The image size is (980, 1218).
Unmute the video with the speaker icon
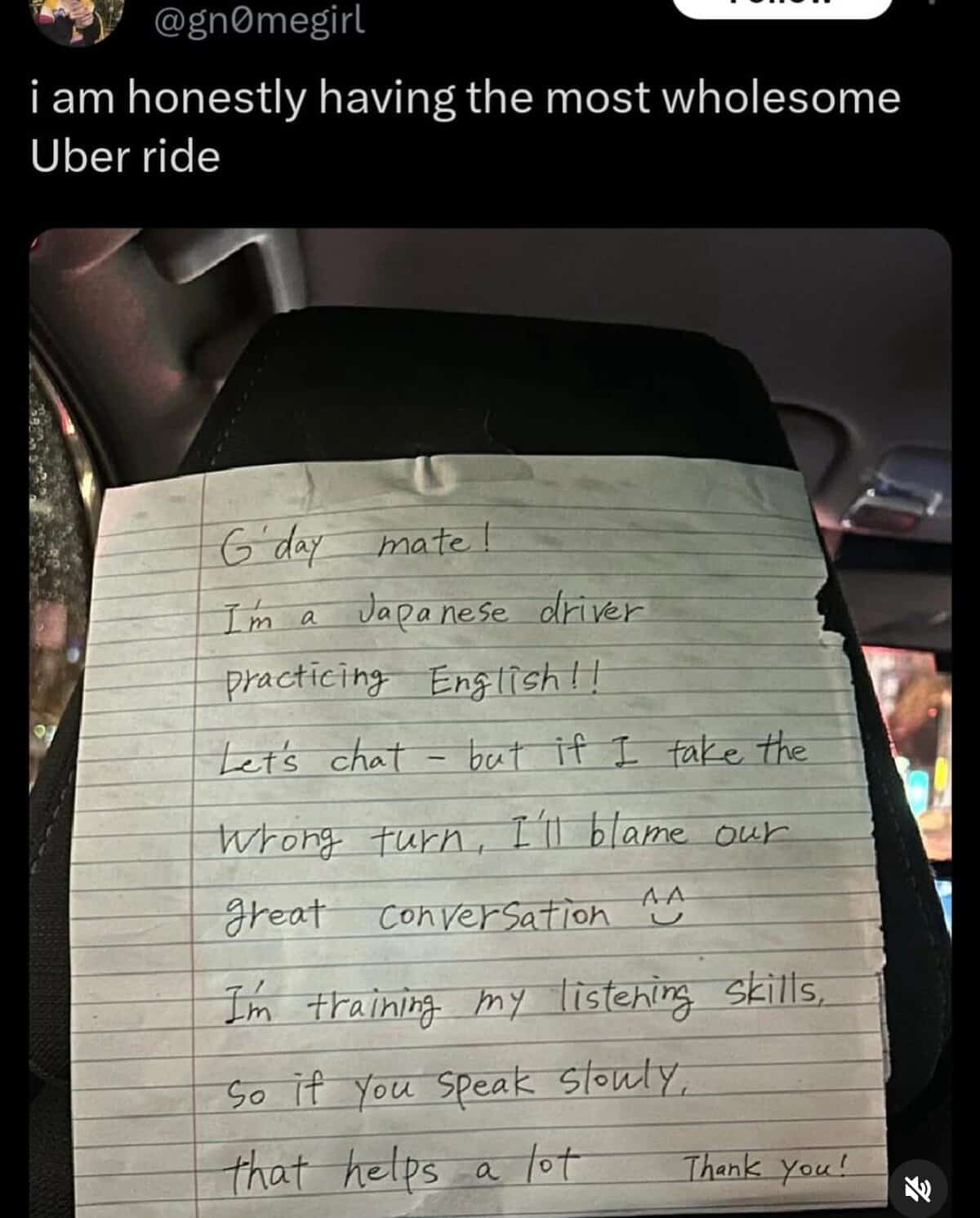coord(919,1189)
